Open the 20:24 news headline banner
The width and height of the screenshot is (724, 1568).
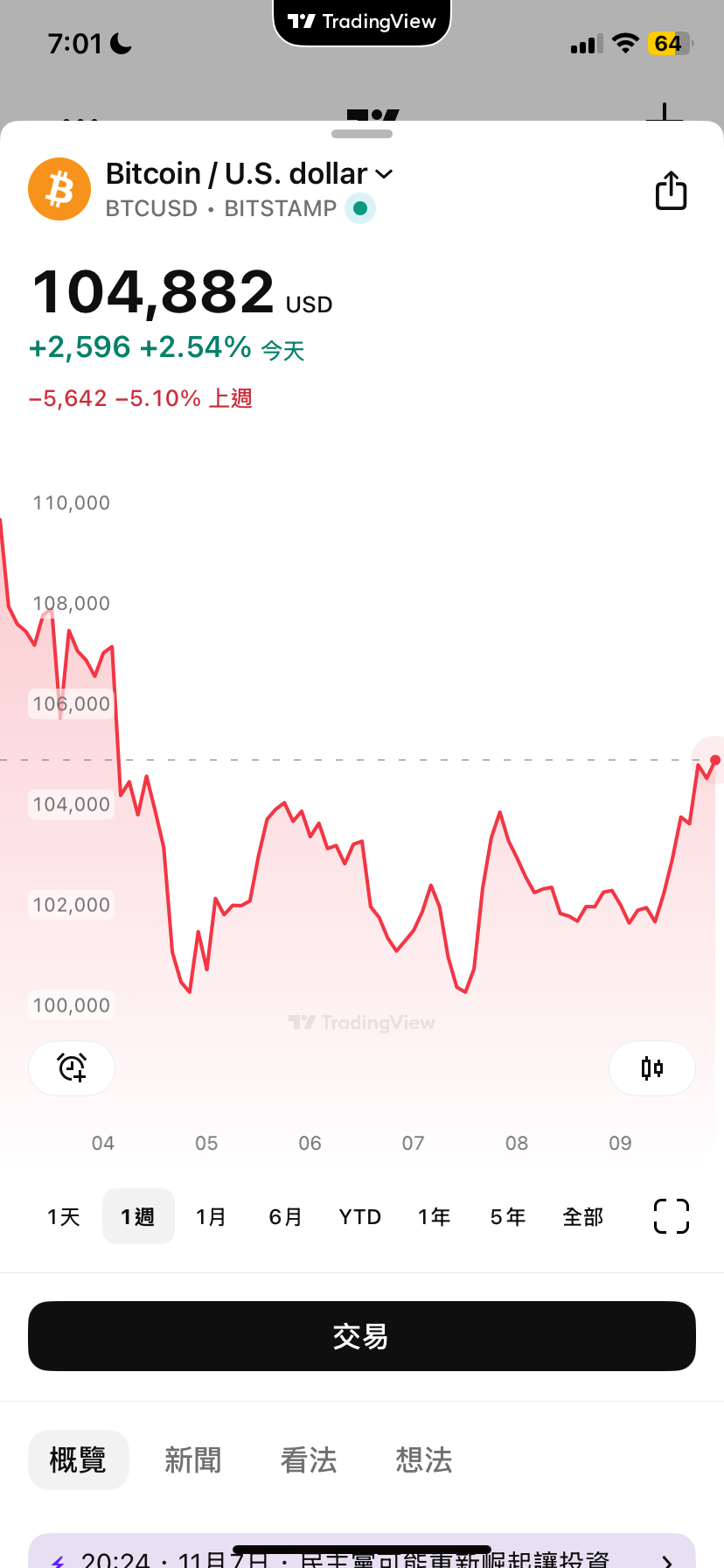(362, 1555)
